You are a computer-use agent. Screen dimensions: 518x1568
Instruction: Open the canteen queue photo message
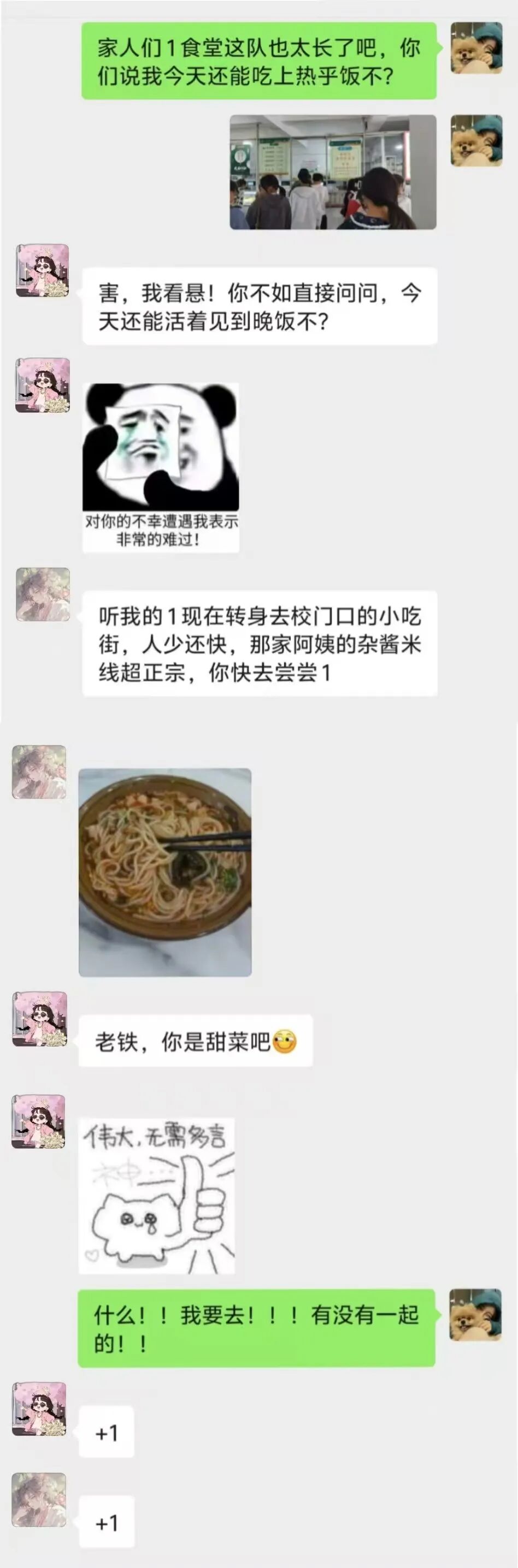click(x=333, y=173)
